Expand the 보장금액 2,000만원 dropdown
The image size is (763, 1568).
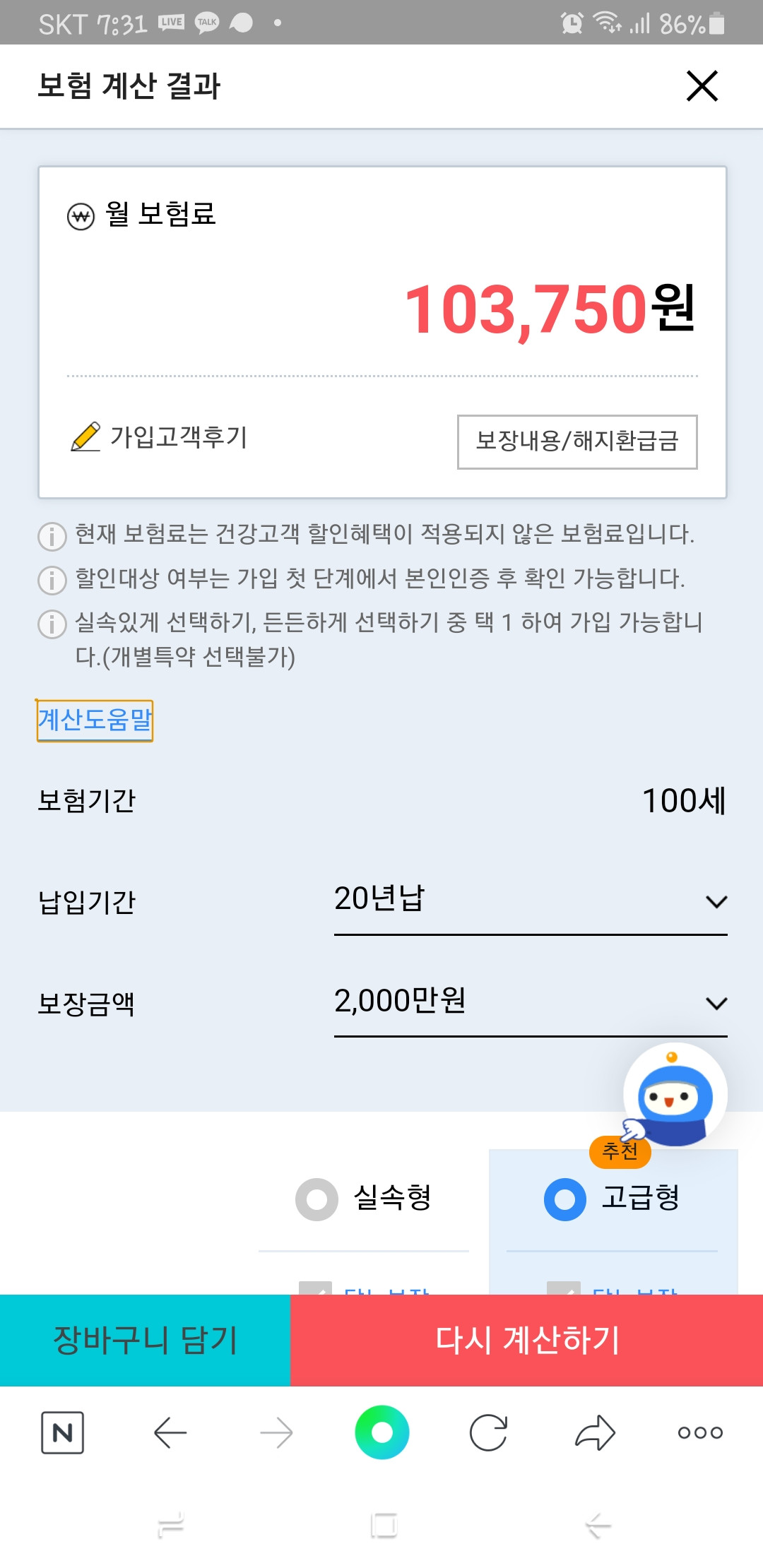coord(531,1003)
